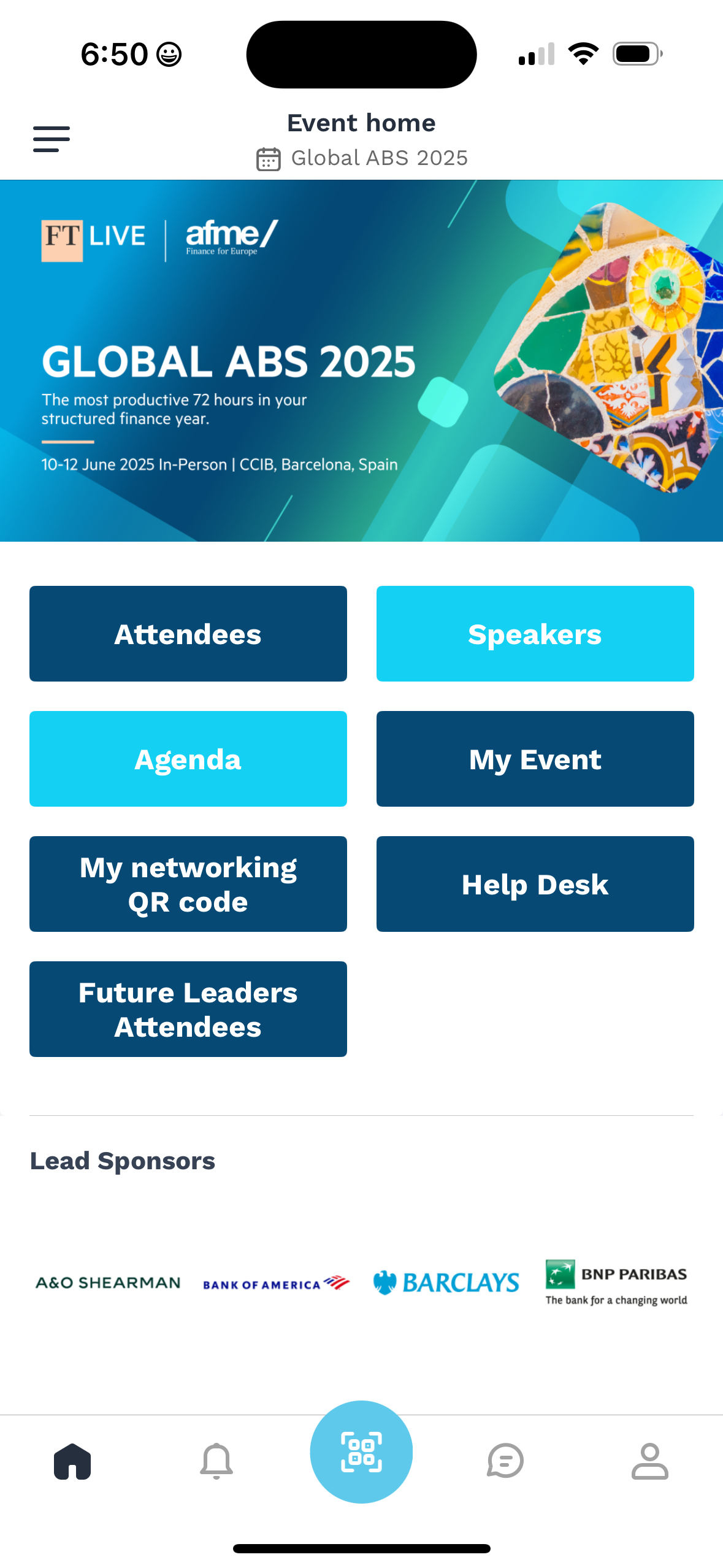Open the Barclays sponsor logo

pyautogui.click(x=446, y=1283)
